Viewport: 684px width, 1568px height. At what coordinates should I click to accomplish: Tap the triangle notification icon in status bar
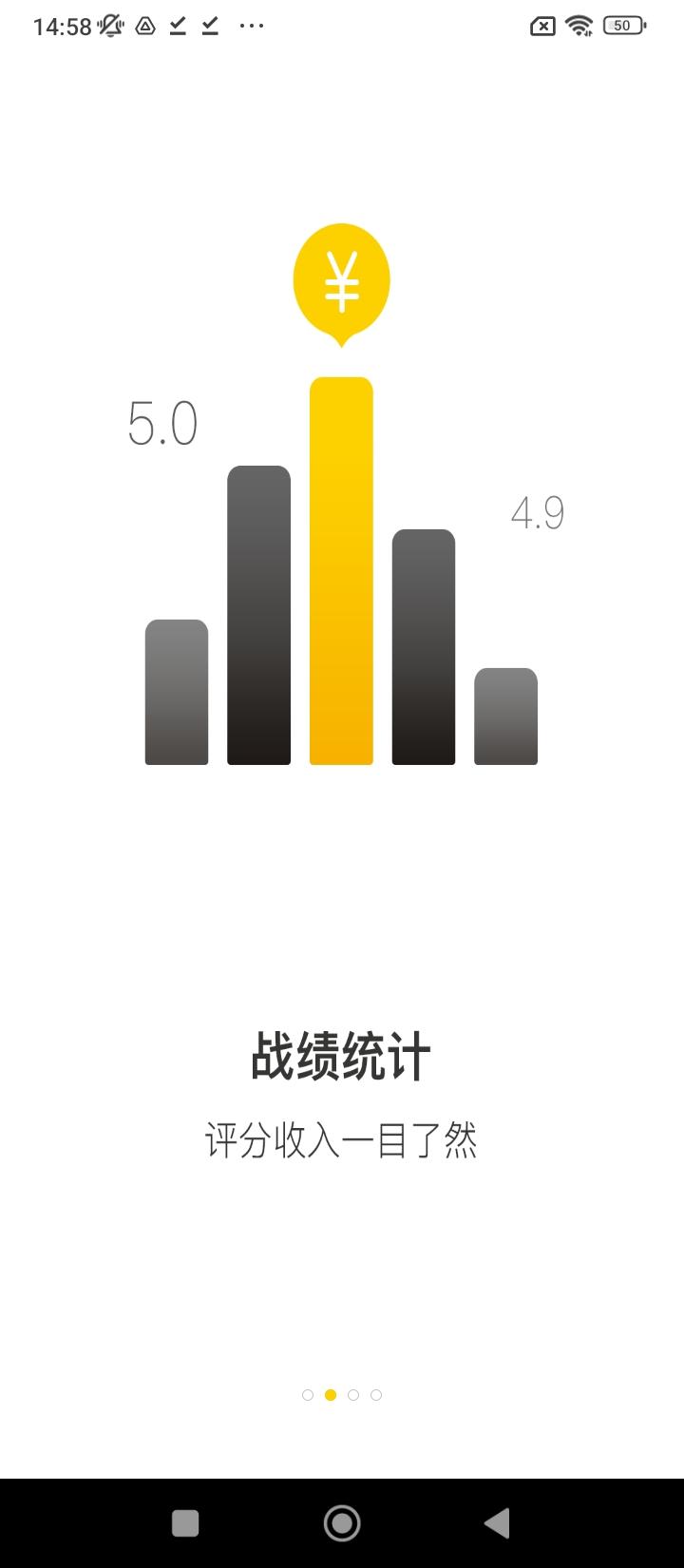pyautogui.click(x=142, y=26)
